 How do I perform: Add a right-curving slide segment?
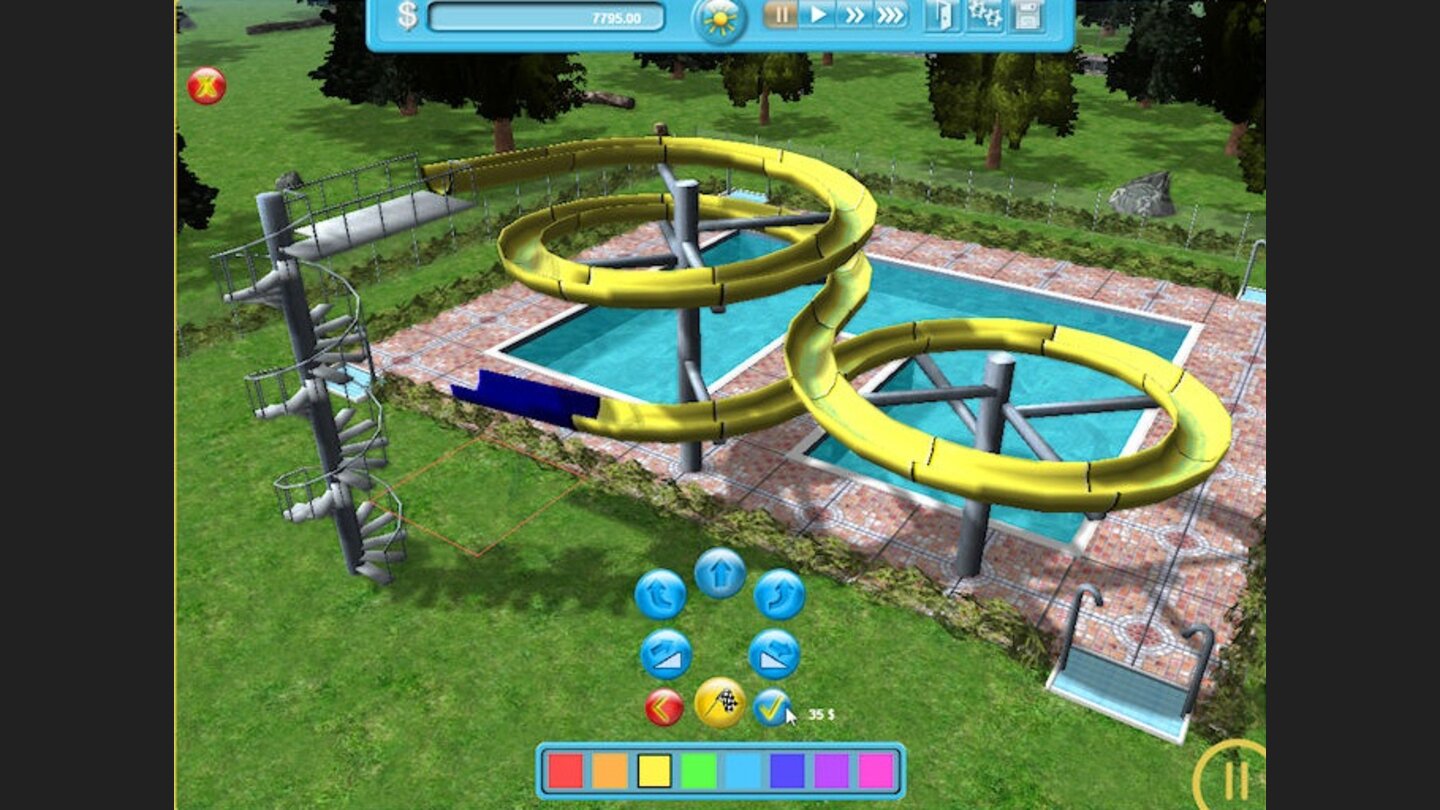pos(779,594)
